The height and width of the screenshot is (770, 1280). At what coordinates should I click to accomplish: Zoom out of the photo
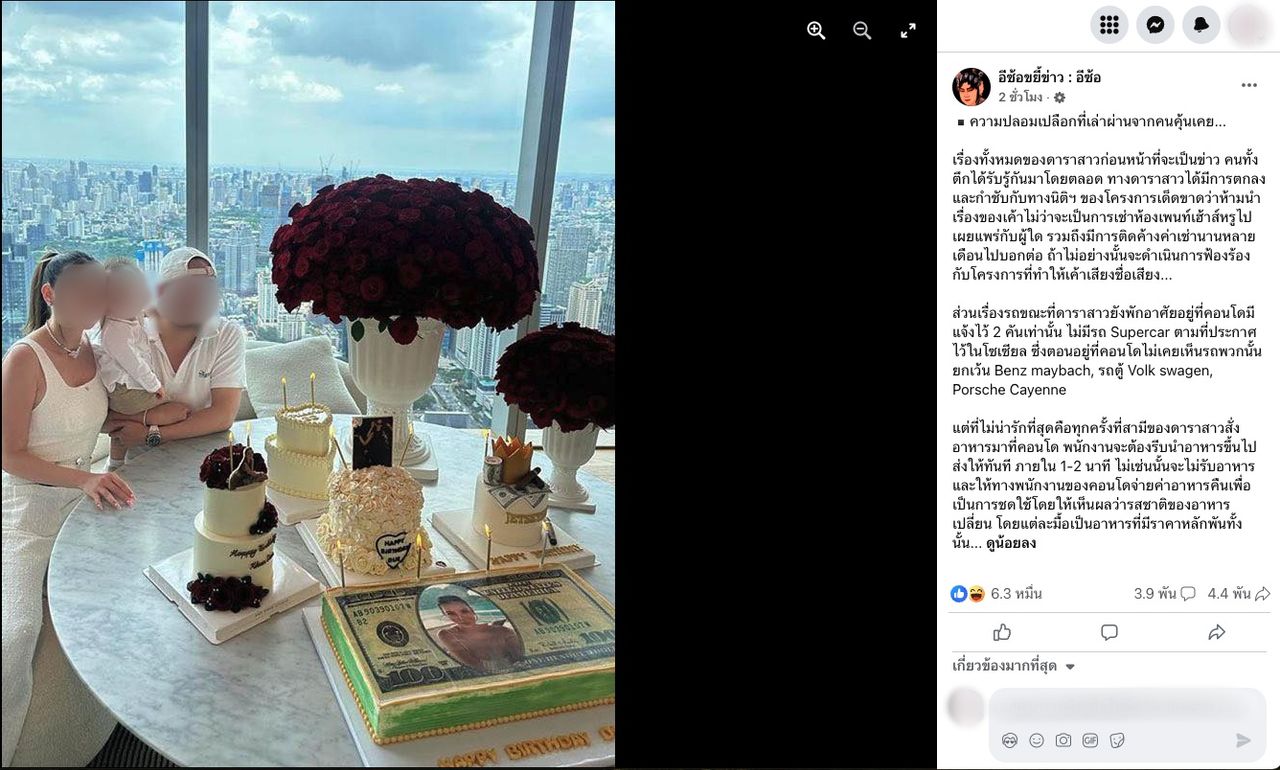point(862,31)
